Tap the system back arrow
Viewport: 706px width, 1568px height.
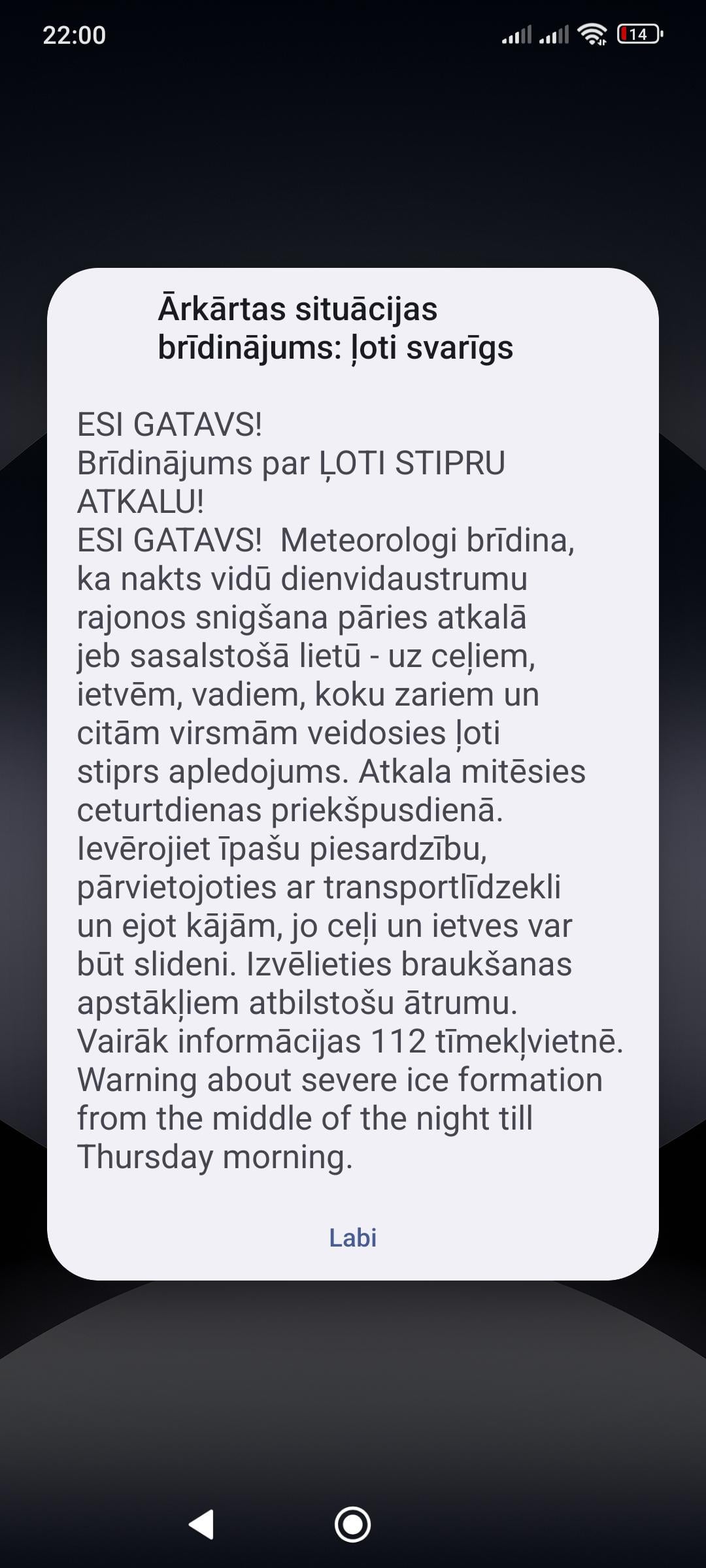click(x=201, y=1525)
